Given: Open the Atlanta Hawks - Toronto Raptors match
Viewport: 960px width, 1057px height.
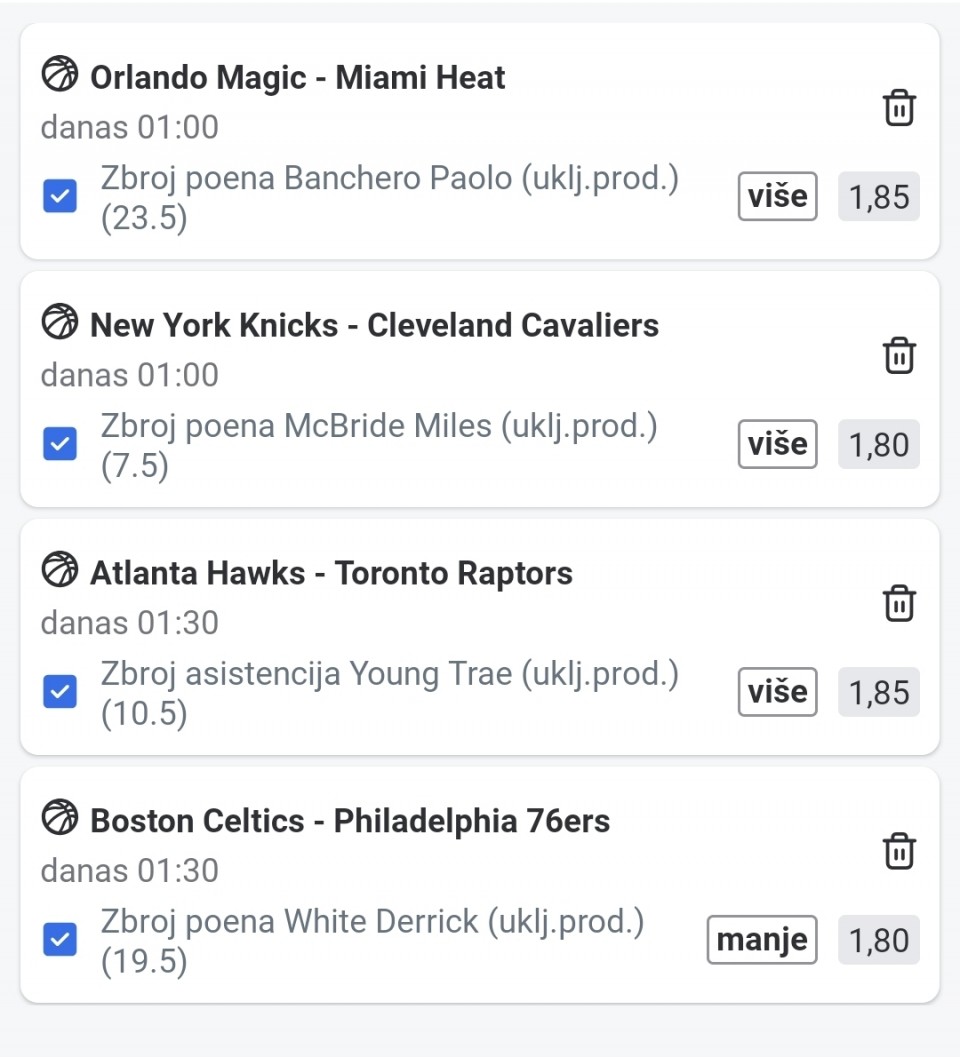Looking at the screenshot, I should coord(331,573).
